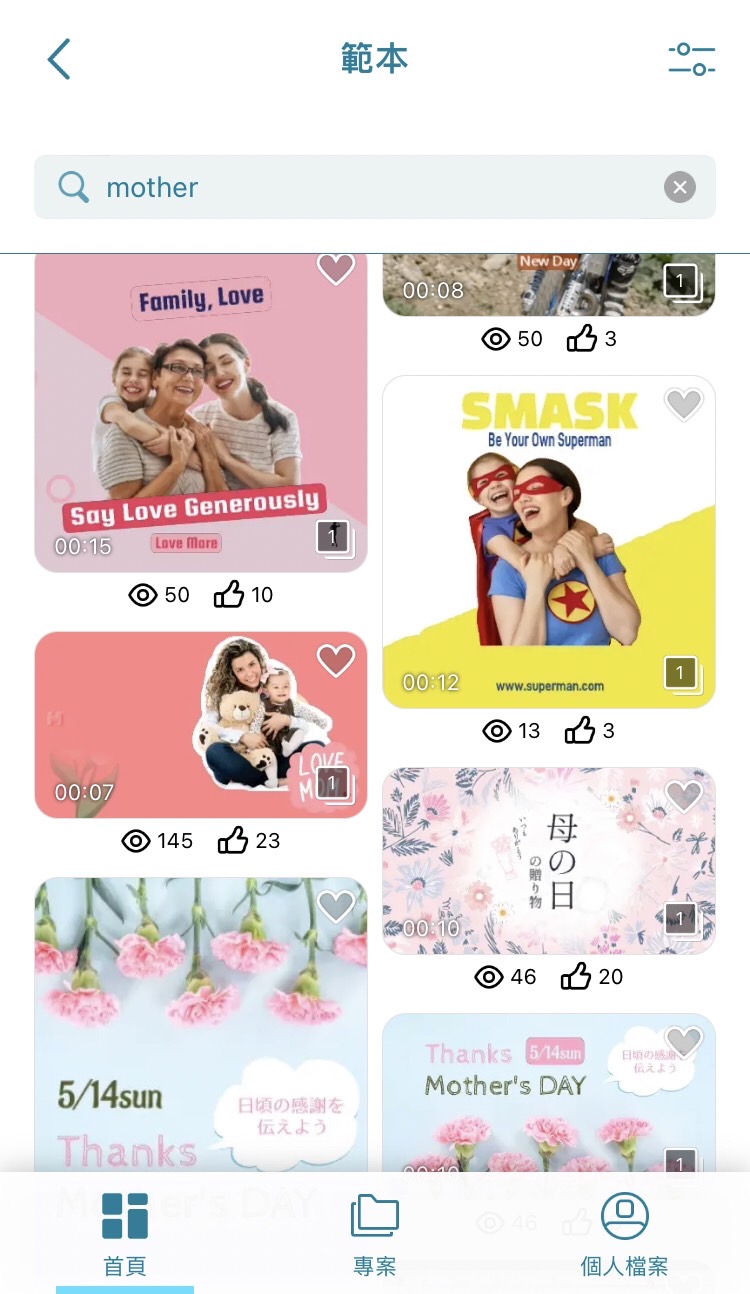Favorite the SMASK template with heart
Screen dimensions: 750x1294
684,404
